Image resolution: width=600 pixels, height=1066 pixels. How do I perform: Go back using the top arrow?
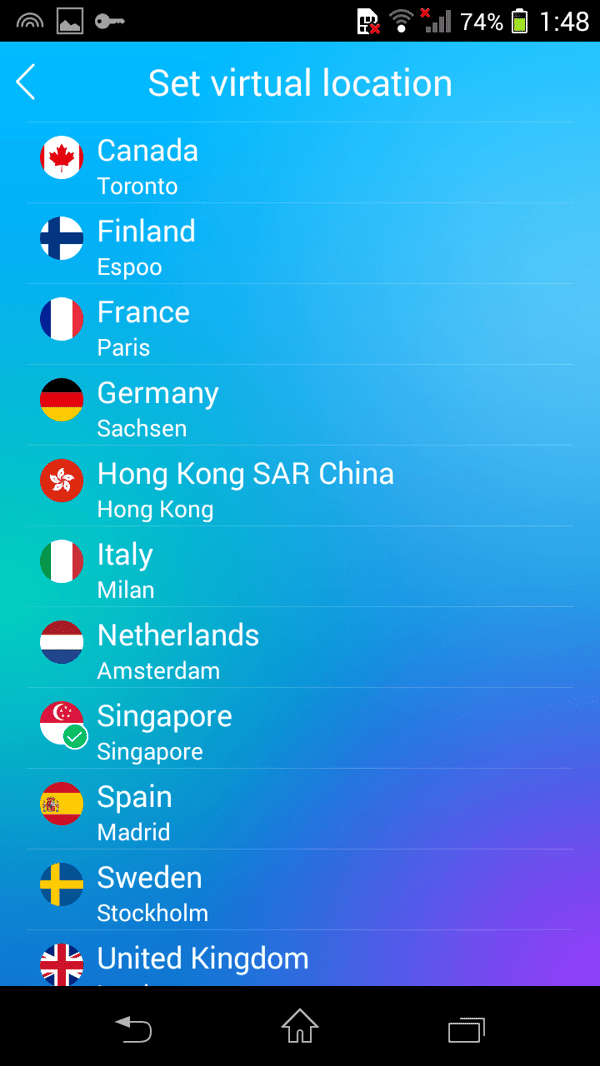pos(26,83)
